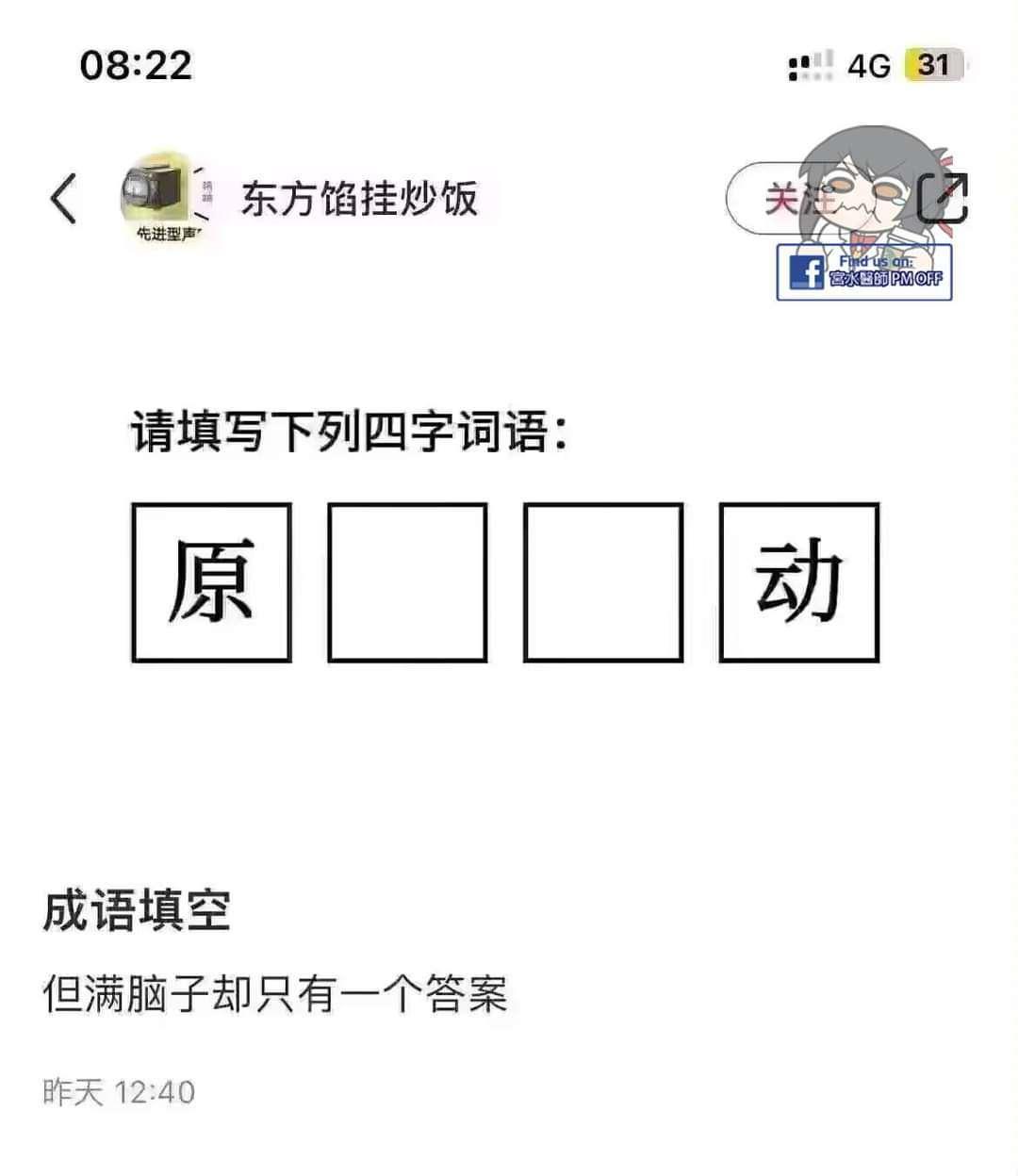Open 东方馅挂炒饭's profile avatar
The height and width of the screenshot is (1176, 1018).
(158, 196)
